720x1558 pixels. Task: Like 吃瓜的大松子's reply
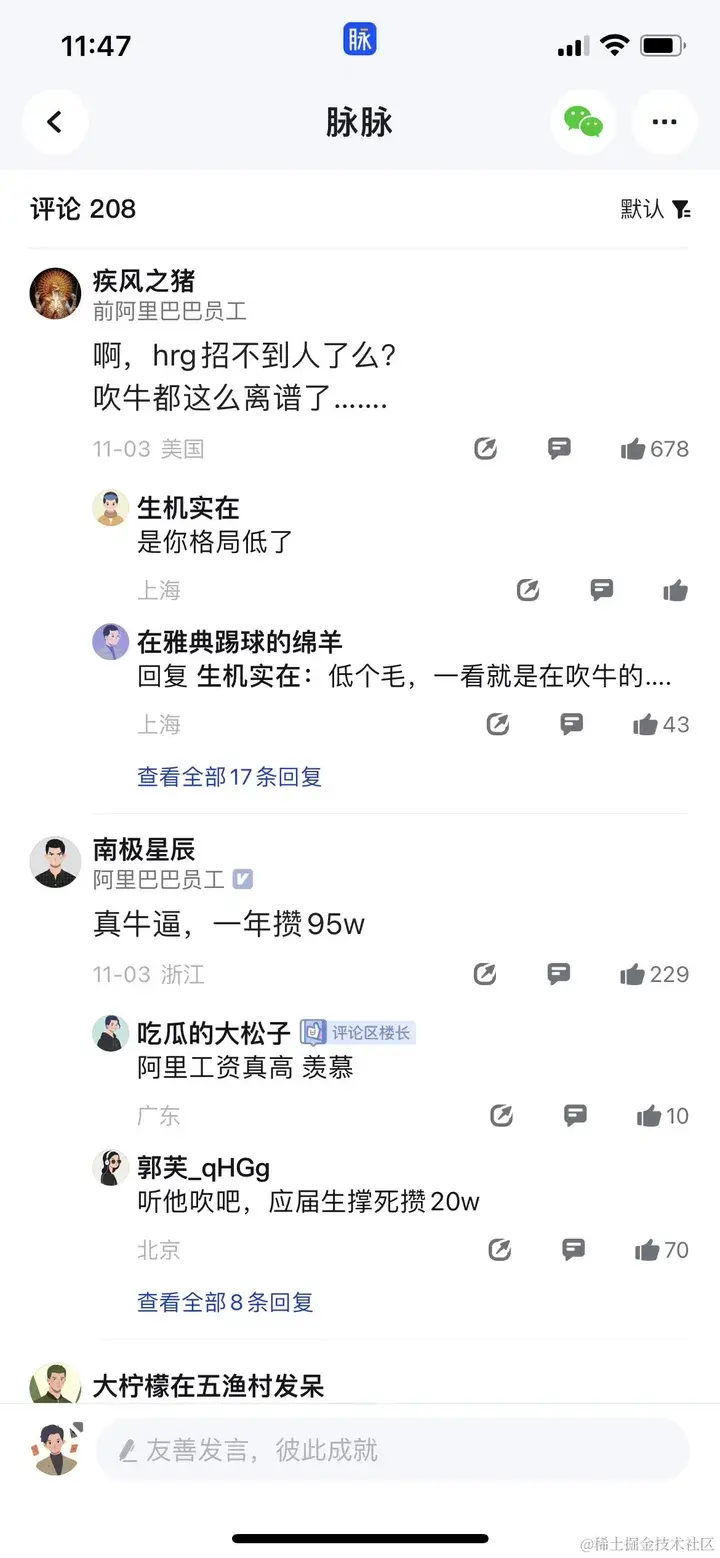pyautogui.click(x=650, y=1115)
